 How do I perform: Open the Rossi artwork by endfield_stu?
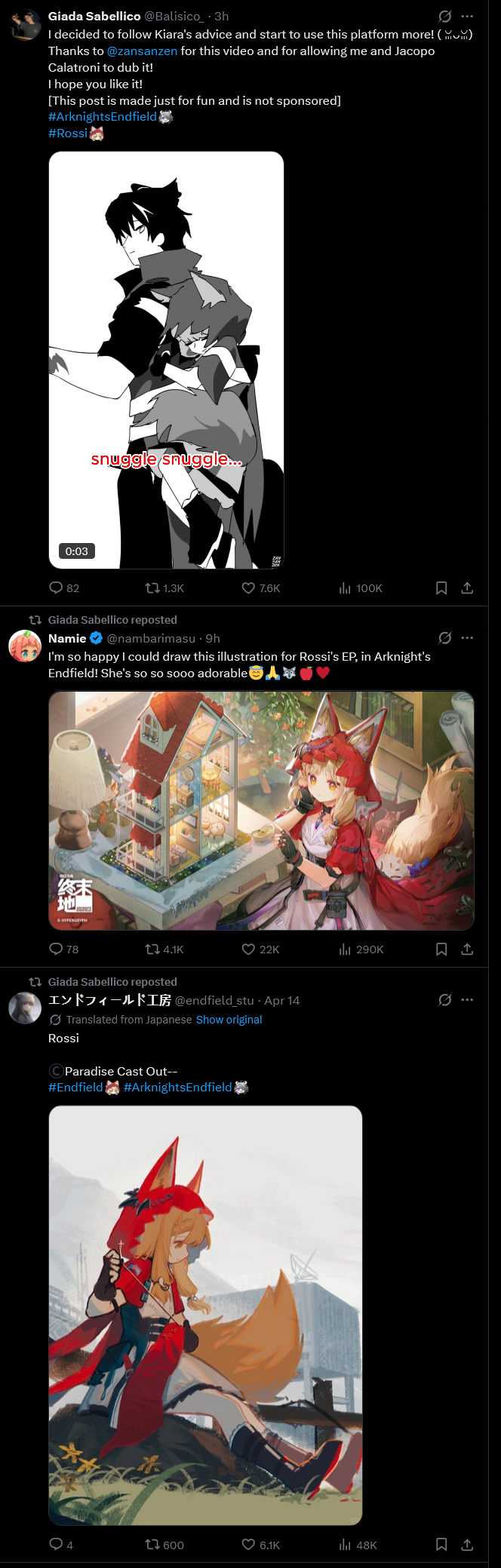205,1315
